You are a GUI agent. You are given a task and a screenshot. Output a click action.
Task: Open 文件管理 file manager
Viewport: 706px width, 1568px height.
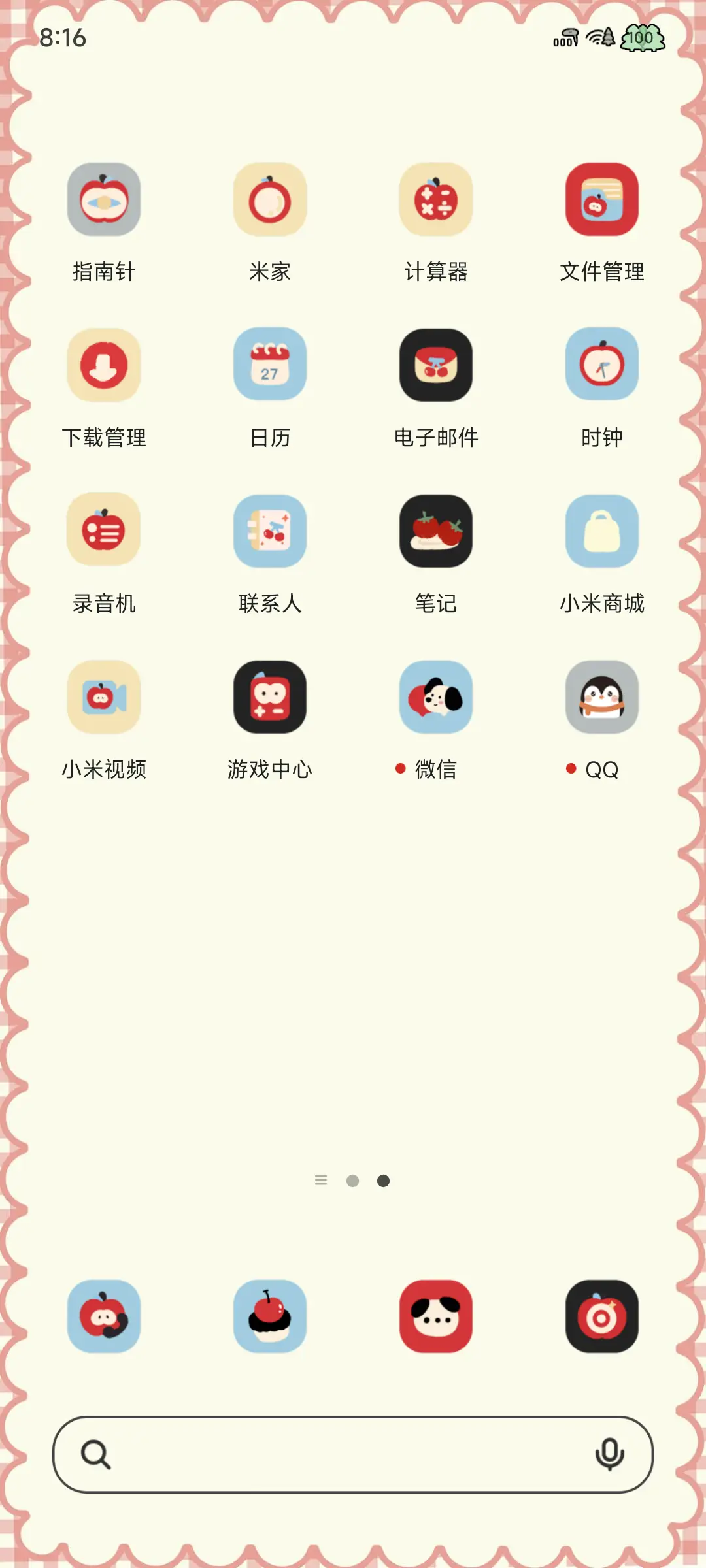(603, 201)
